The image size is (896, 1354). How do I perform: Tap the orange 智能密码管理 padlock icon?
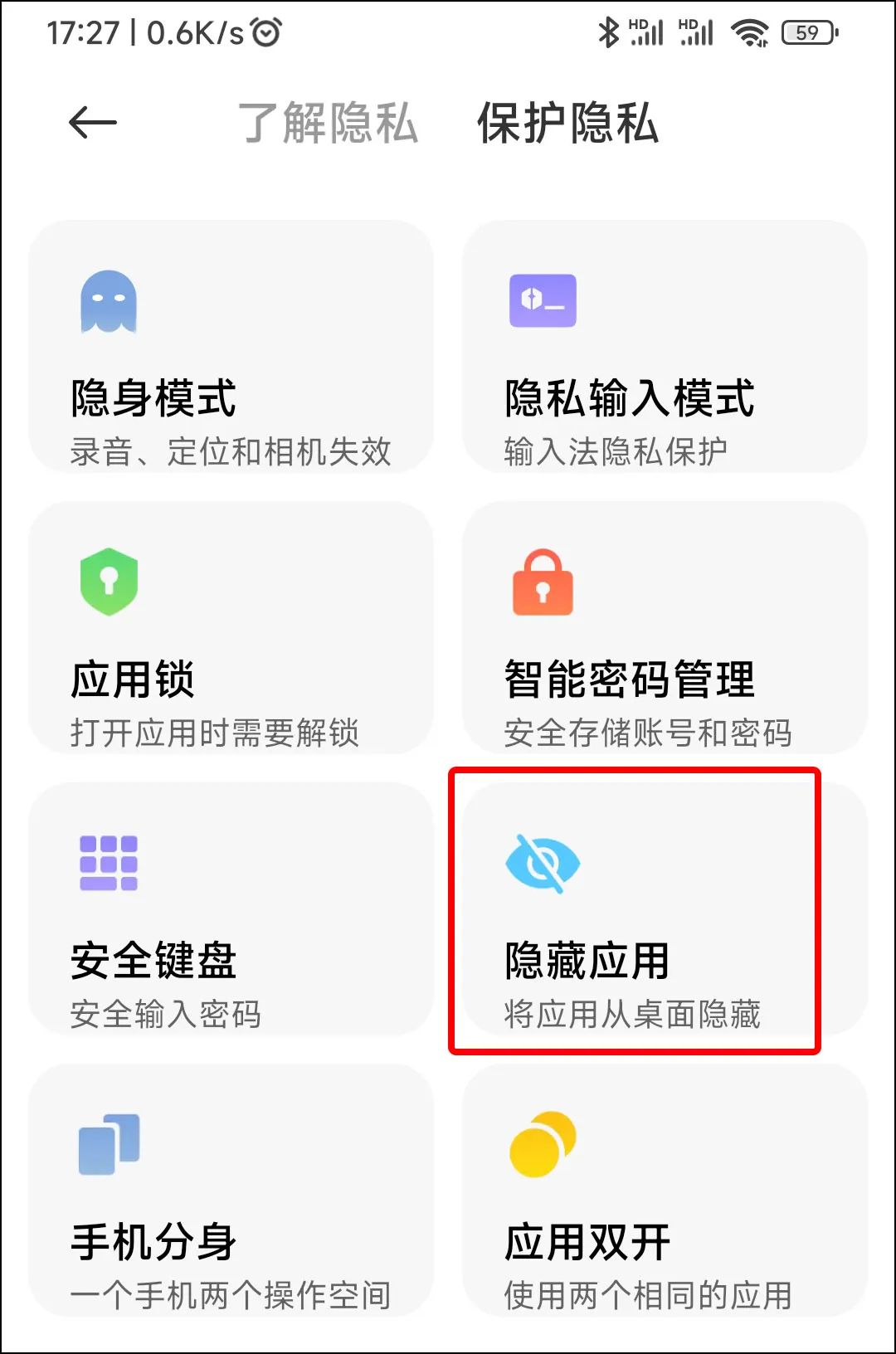point(543,583)
